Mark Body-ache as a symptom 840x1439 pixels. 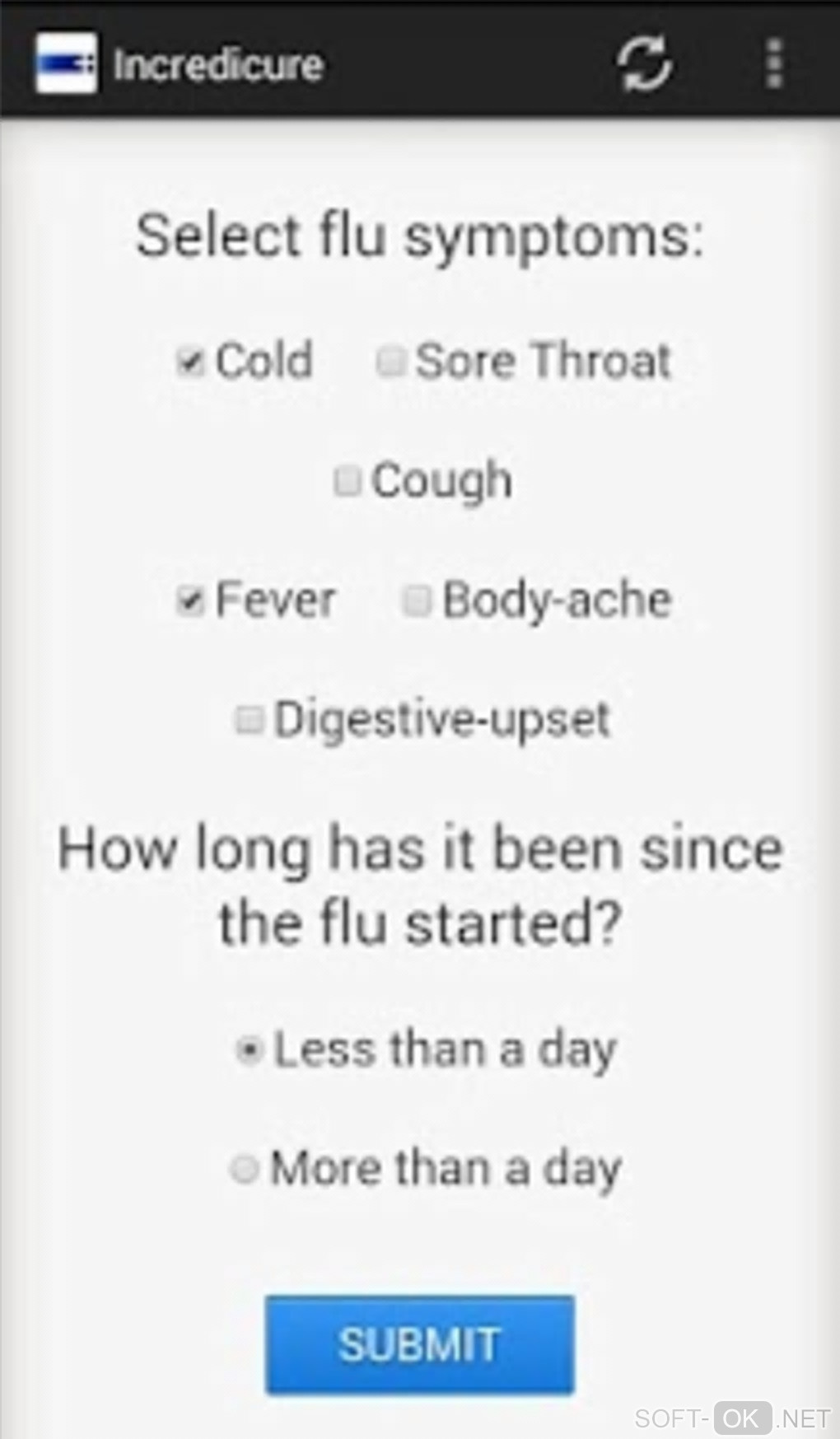coord(417,600)
